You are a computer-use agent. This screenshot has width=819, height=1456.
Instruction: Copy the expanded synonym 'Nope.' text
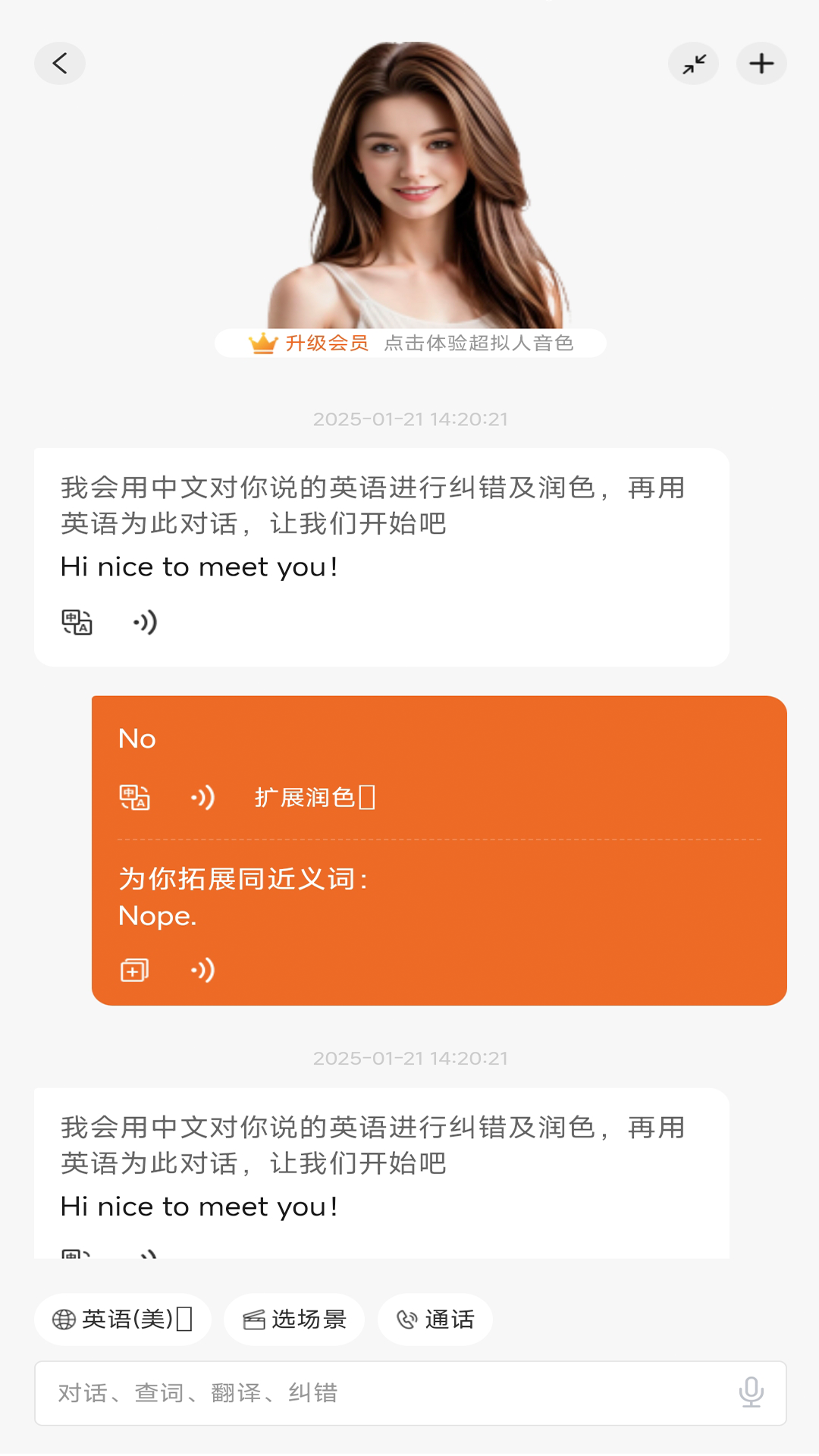135,969
